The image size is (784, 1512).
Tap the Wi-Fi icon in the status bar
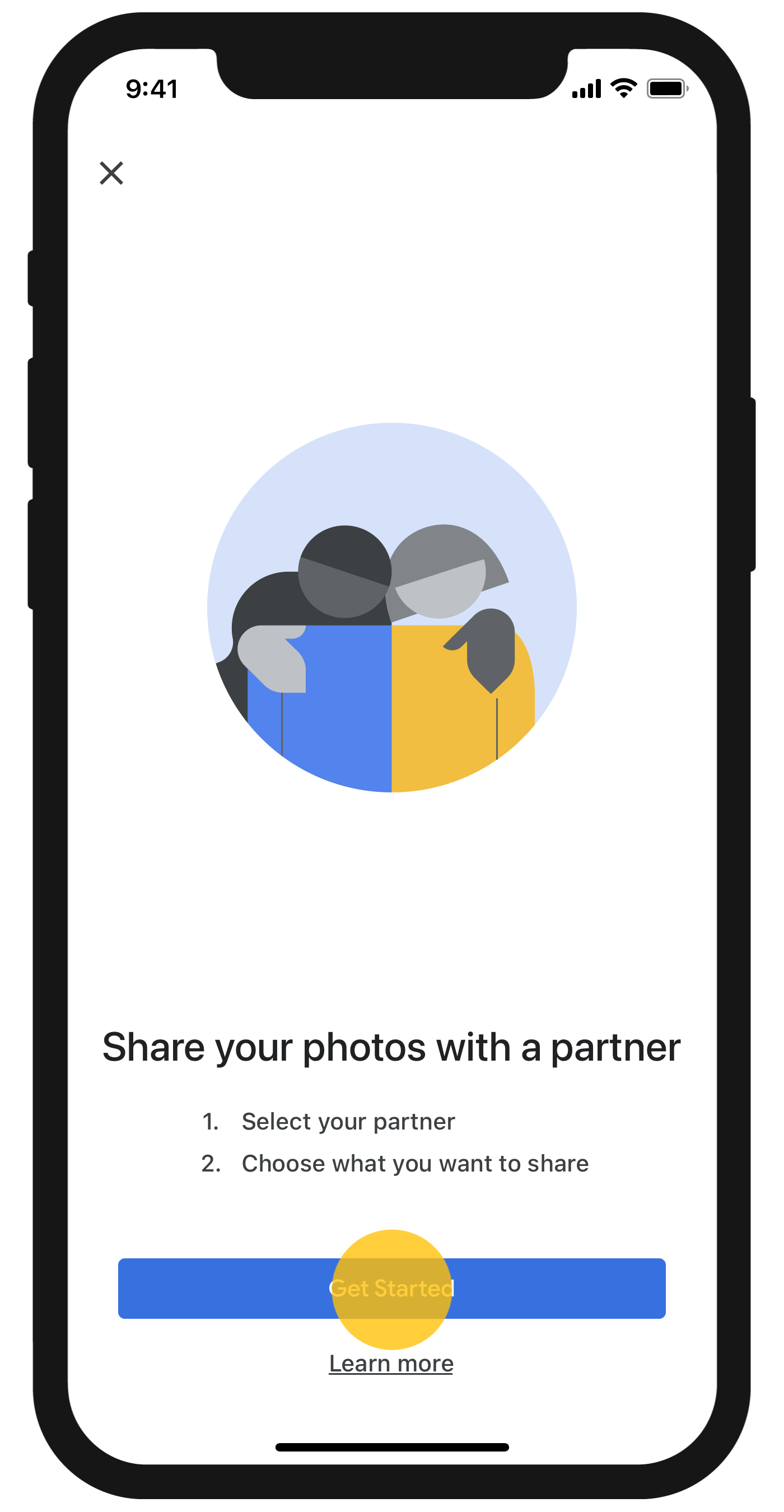coord(623,87)
